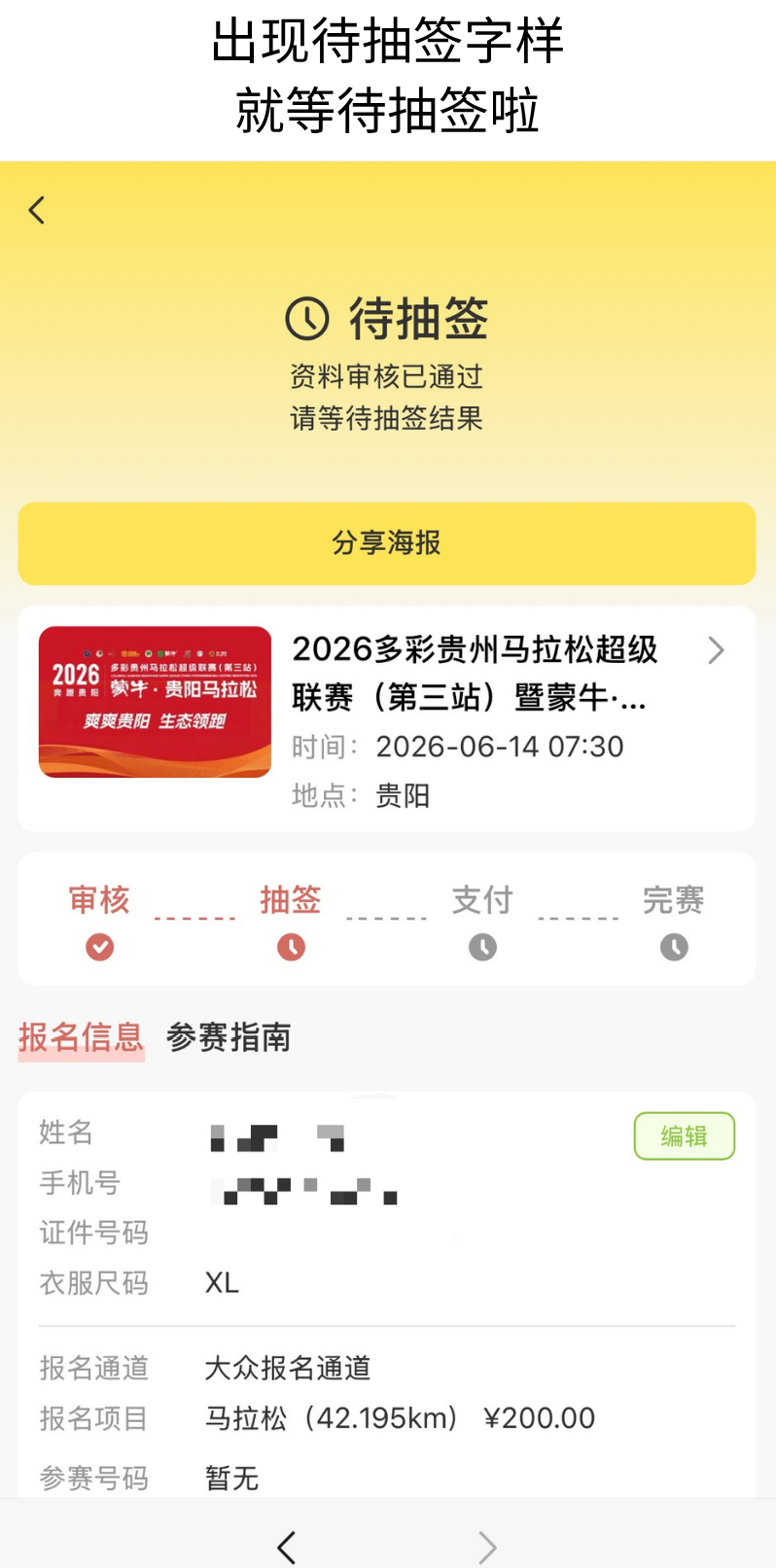Viewport: 776px width, 1568px height.
Task: Tap the 分享海报 button
Action: (387, 542)
